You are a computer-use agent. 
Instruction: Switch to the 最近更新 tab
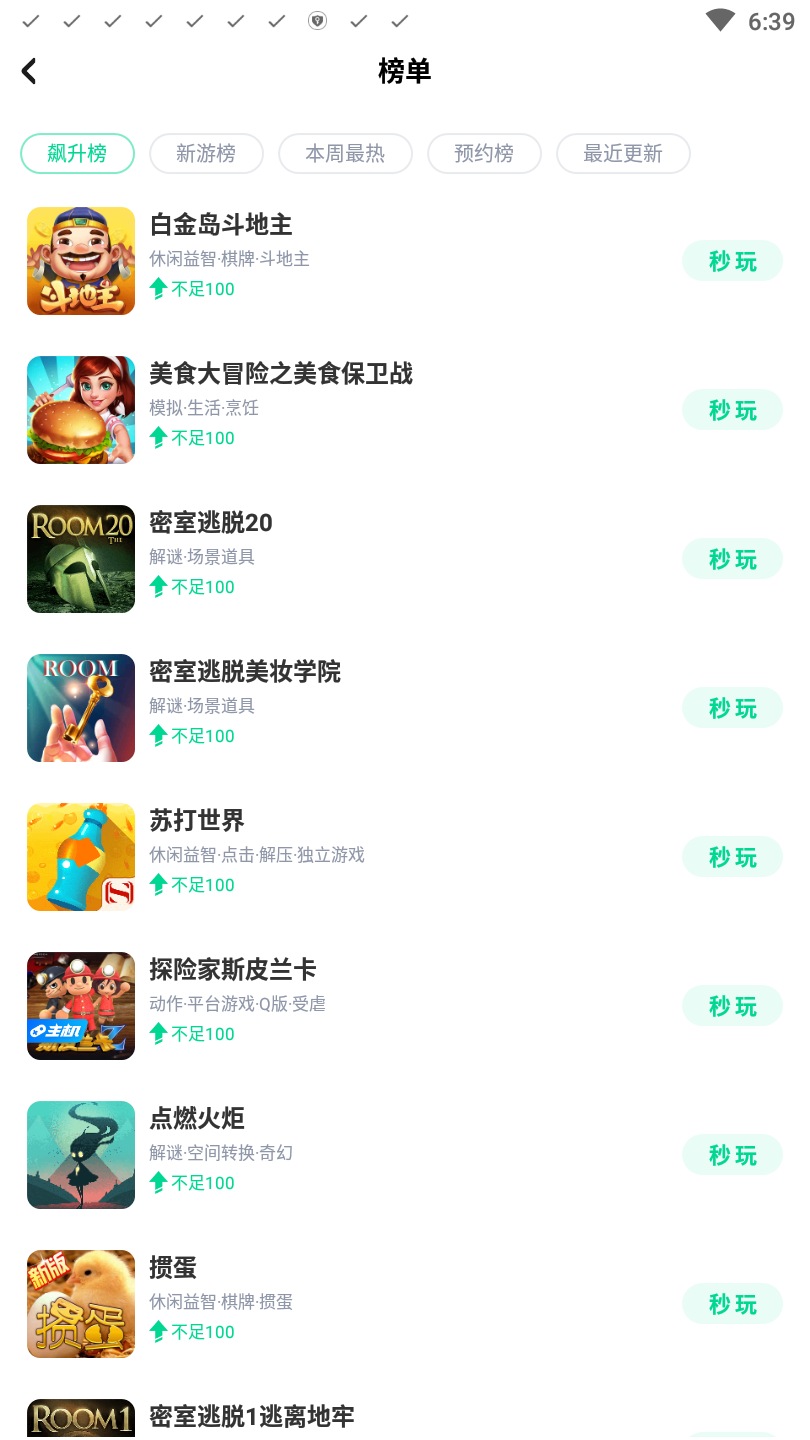click(623, 153)
